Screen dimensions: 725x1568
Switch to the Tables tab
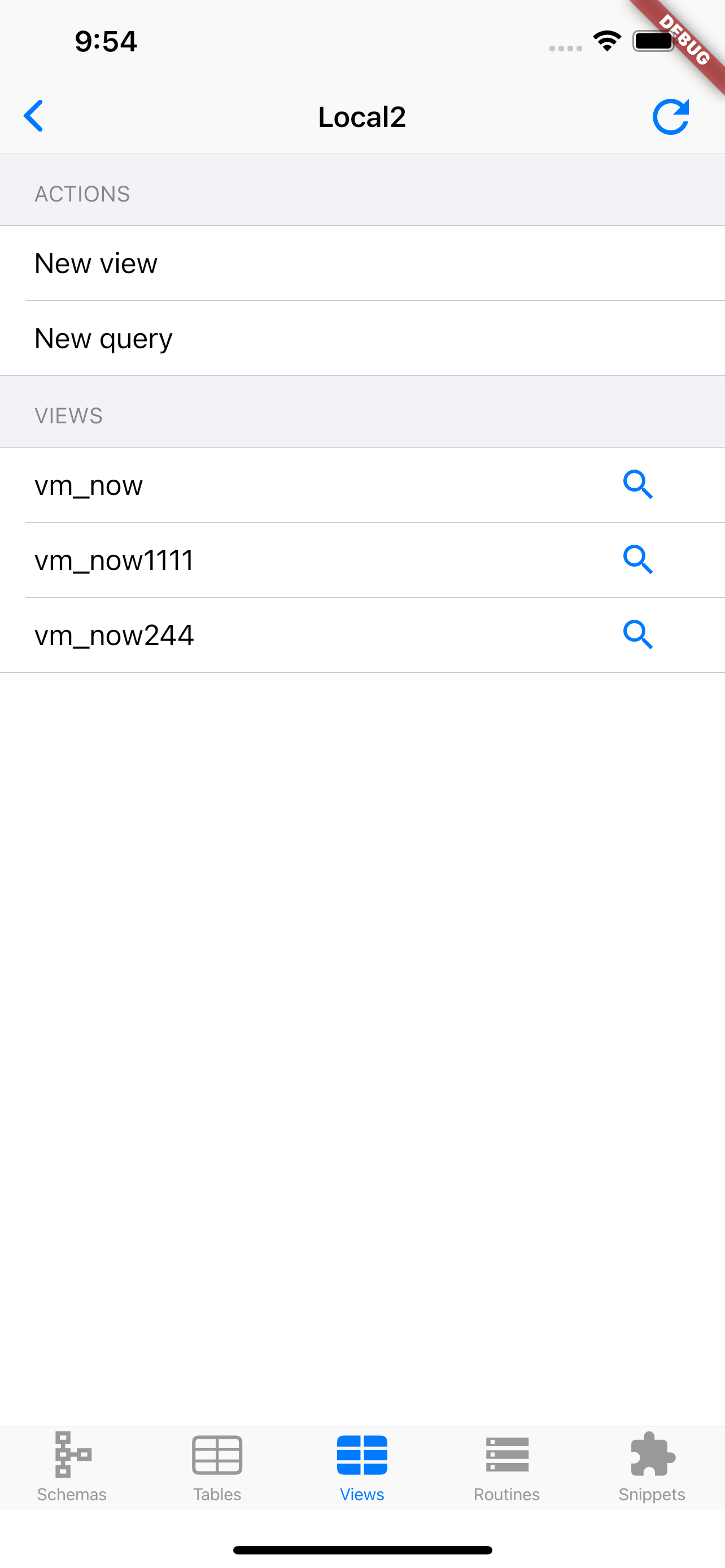[x=217, y=1467]
